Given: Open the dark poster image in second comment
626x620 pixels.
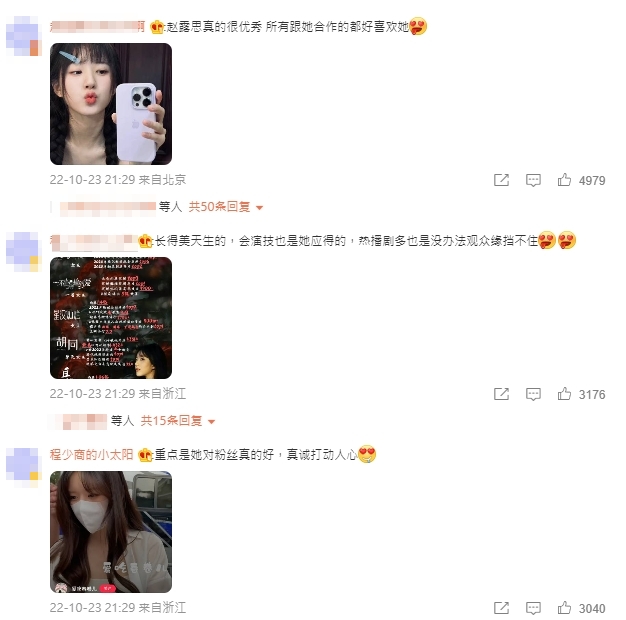Looking at the screenshot, I should tap(111, 318).
